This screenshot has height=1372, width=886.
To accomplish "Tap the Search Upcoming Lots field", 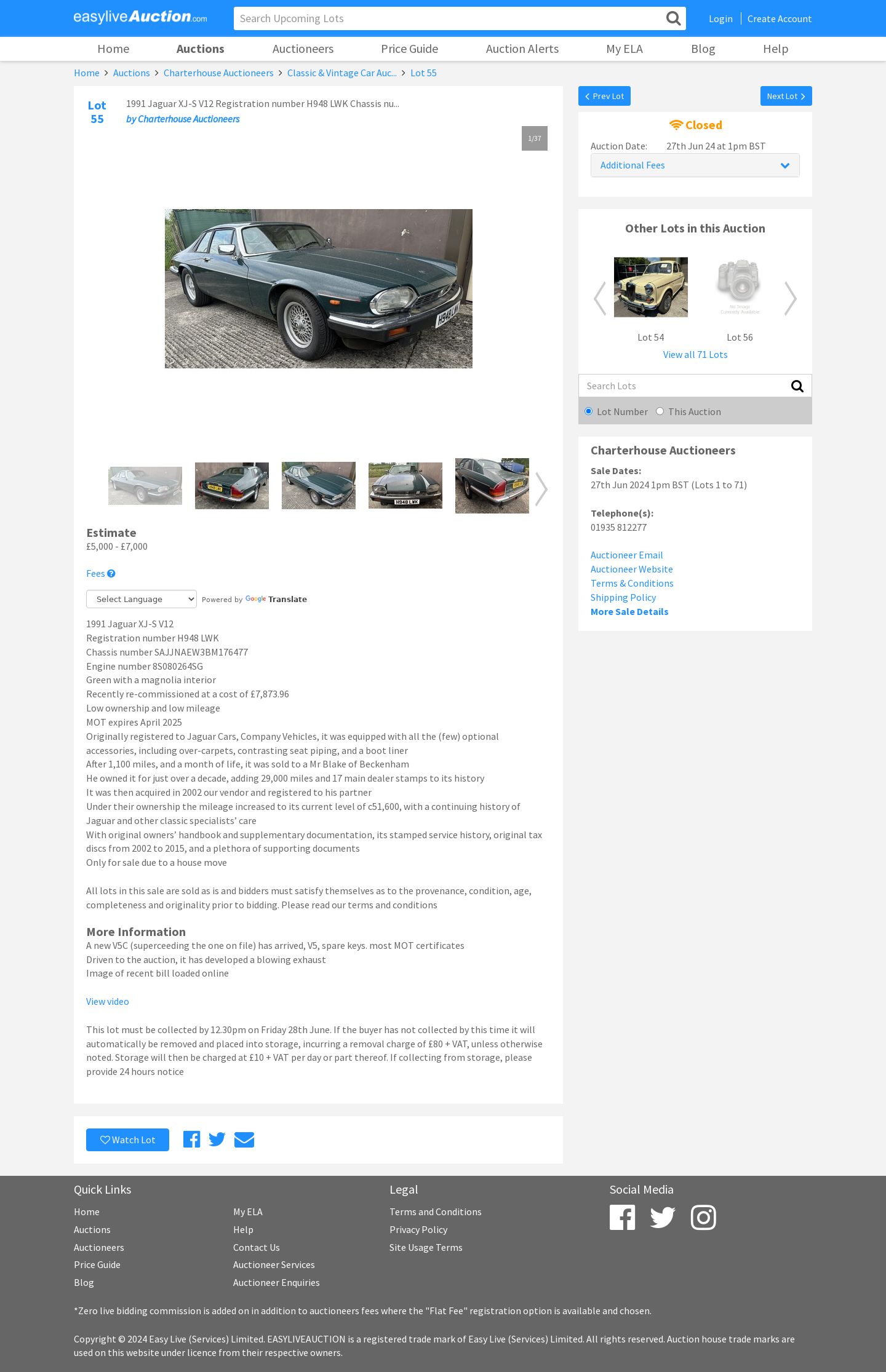I will (449, 18).
